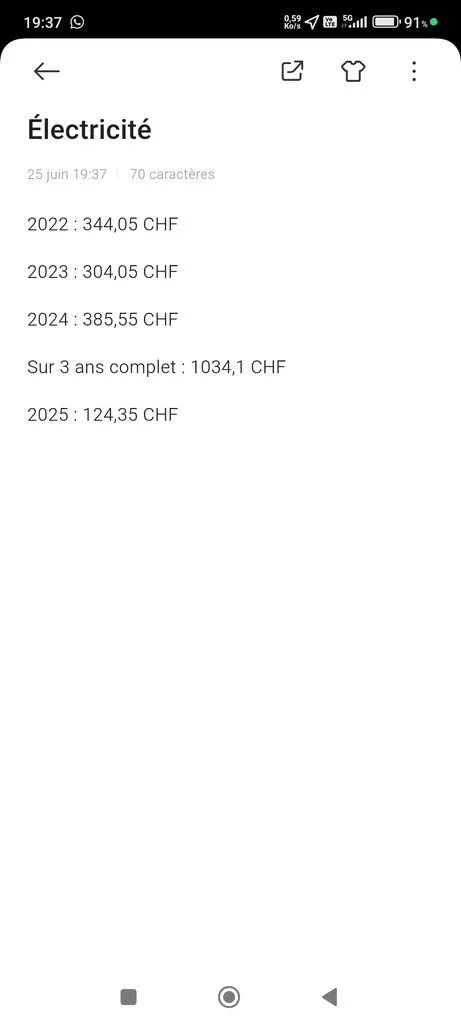Open the three-dot overflow menu

pos(414,71)
